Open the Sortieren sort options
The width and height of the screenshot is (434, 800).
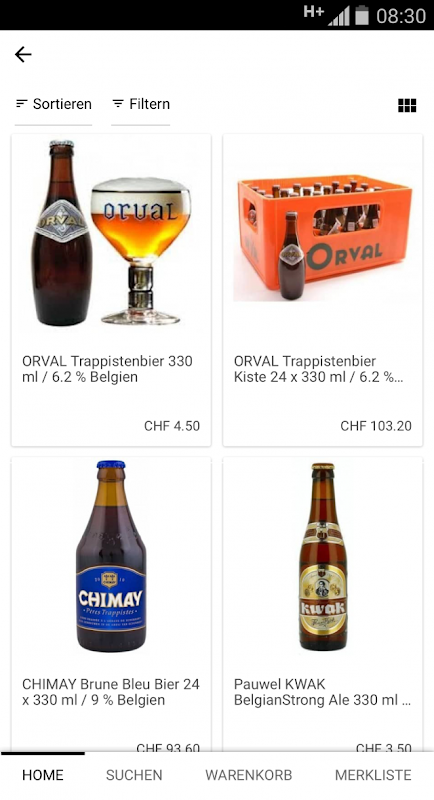tap(54, 104)
